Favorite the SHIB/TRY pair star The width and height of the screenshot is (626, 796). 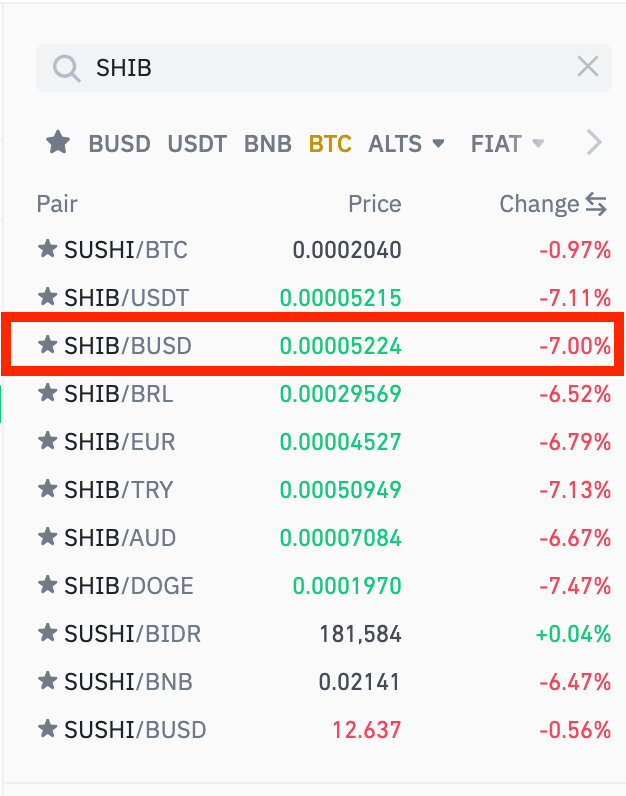point(47,490)
